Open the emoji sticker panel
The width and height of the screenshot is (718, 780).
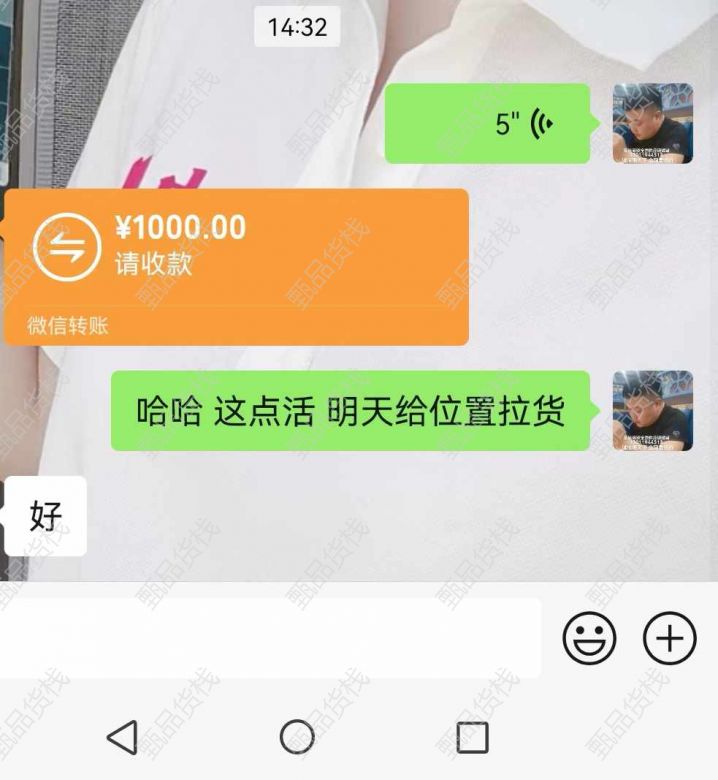coord(589,638)
